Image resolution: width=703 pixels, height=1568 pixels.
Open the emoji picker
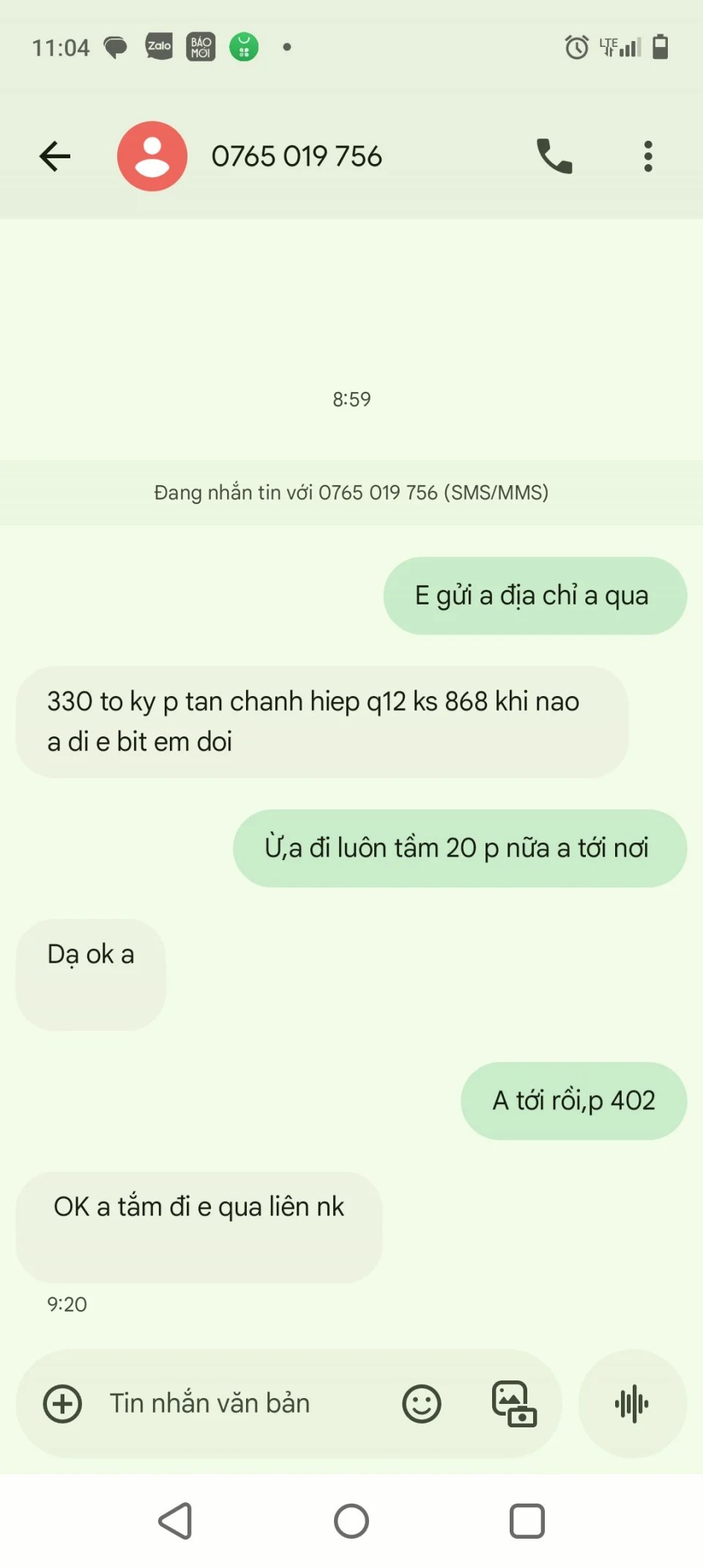[x=422, y=1404]
